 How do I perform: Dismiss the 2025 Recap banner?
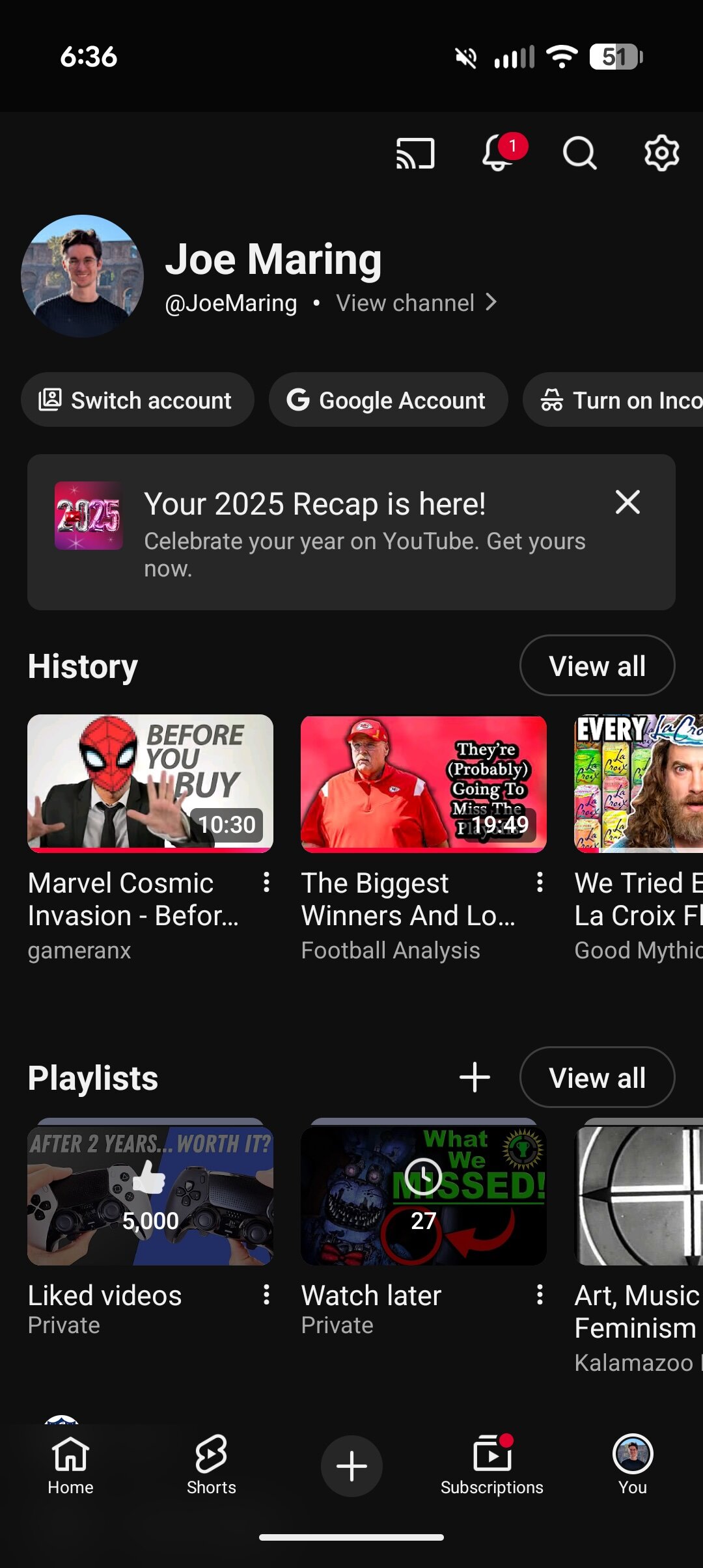pos(627,502)
